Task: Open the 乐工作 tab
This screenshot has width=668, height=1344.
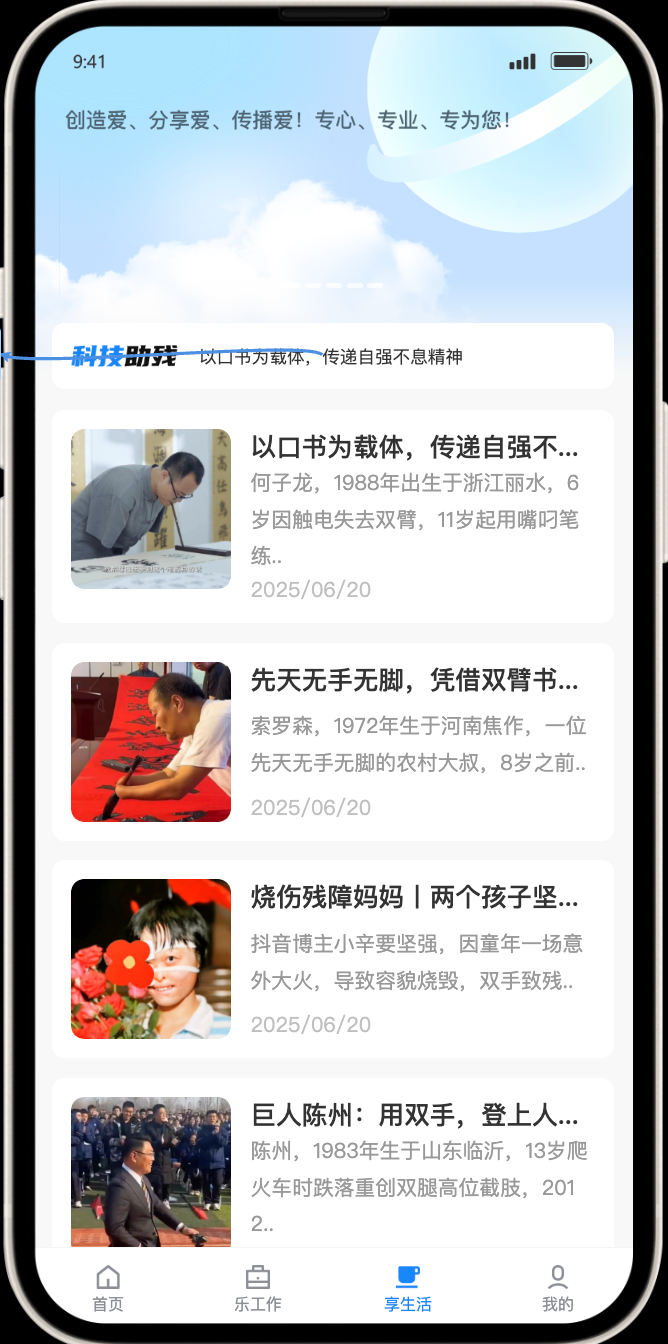Action: [258, 1287]
